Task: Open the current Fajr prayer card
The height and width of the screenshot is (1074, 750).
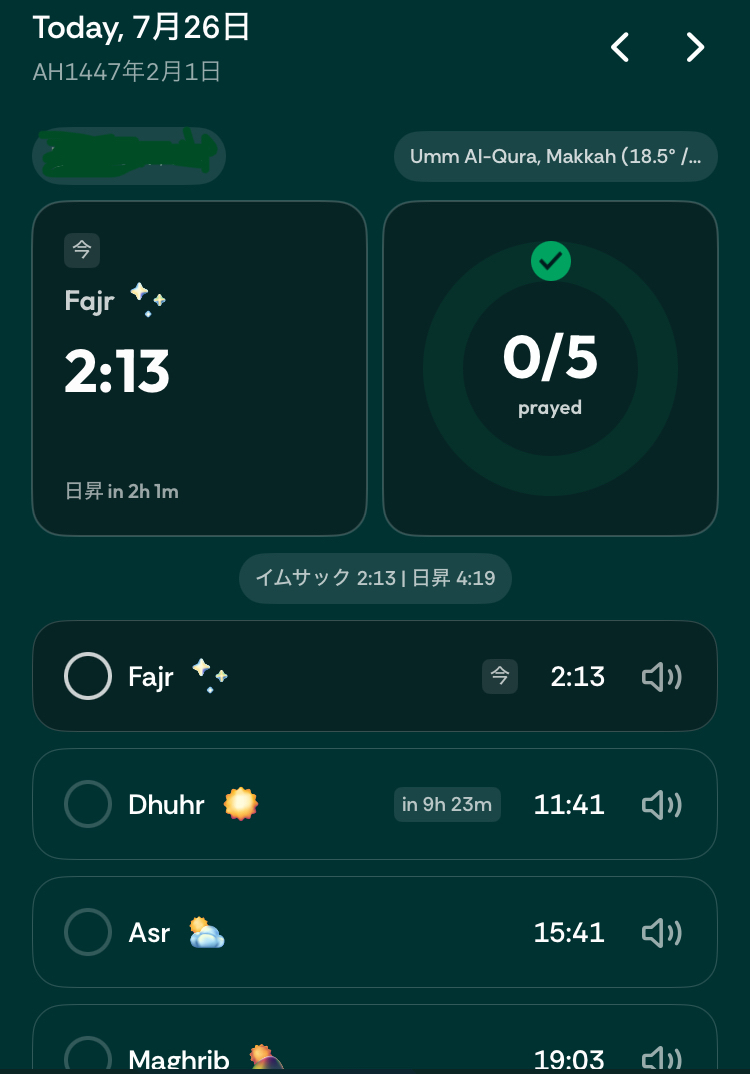Action: click(x=199, y=368)
